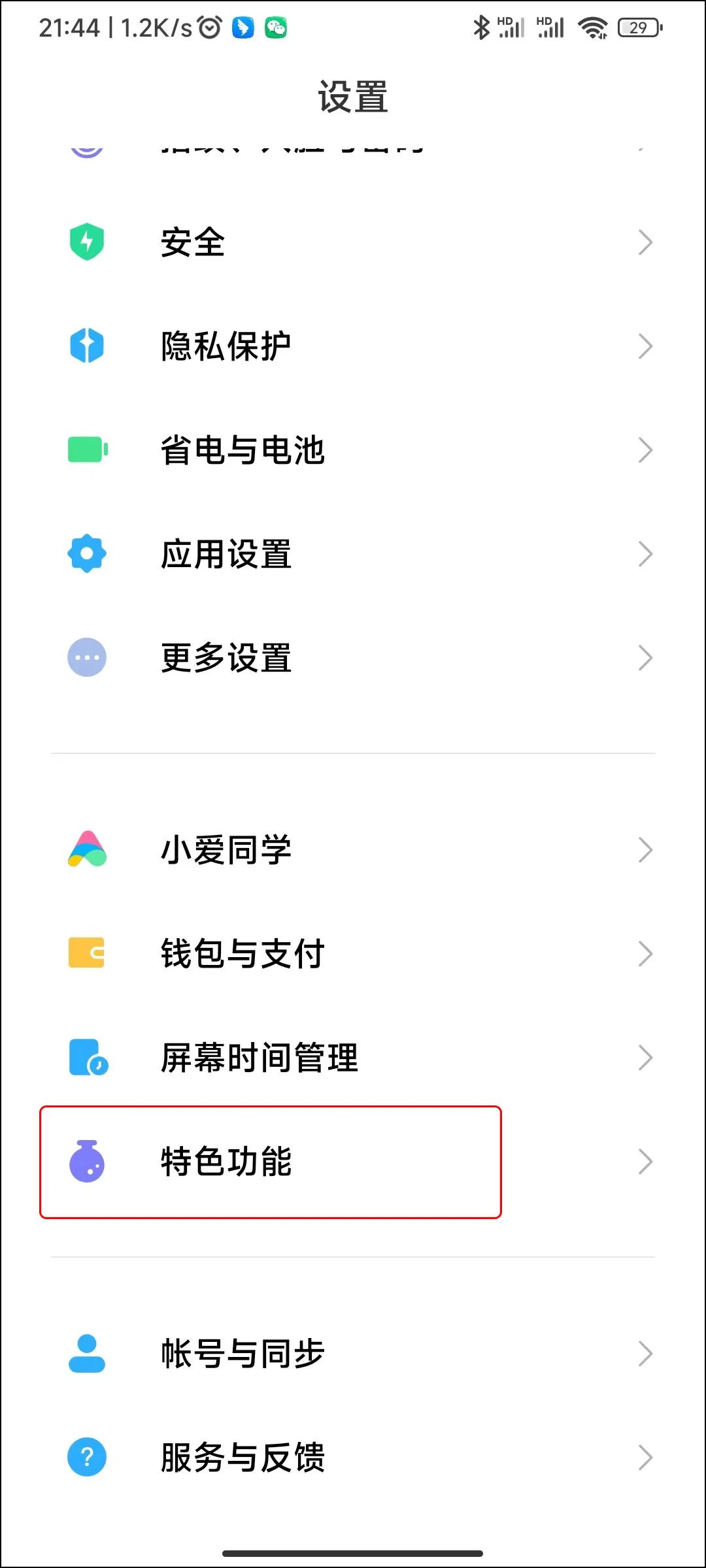Tap the question mark icon for 服务与反馈
Screen dimensions: 706x1568
[x=87, y=1456]
